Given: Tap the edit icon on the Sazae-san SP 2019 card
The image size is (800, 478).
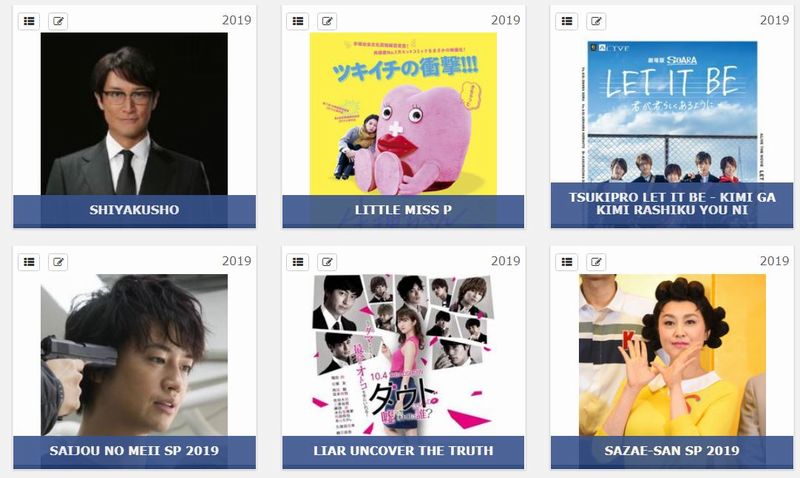Looking at the screenshot, I should pos(596,261).
